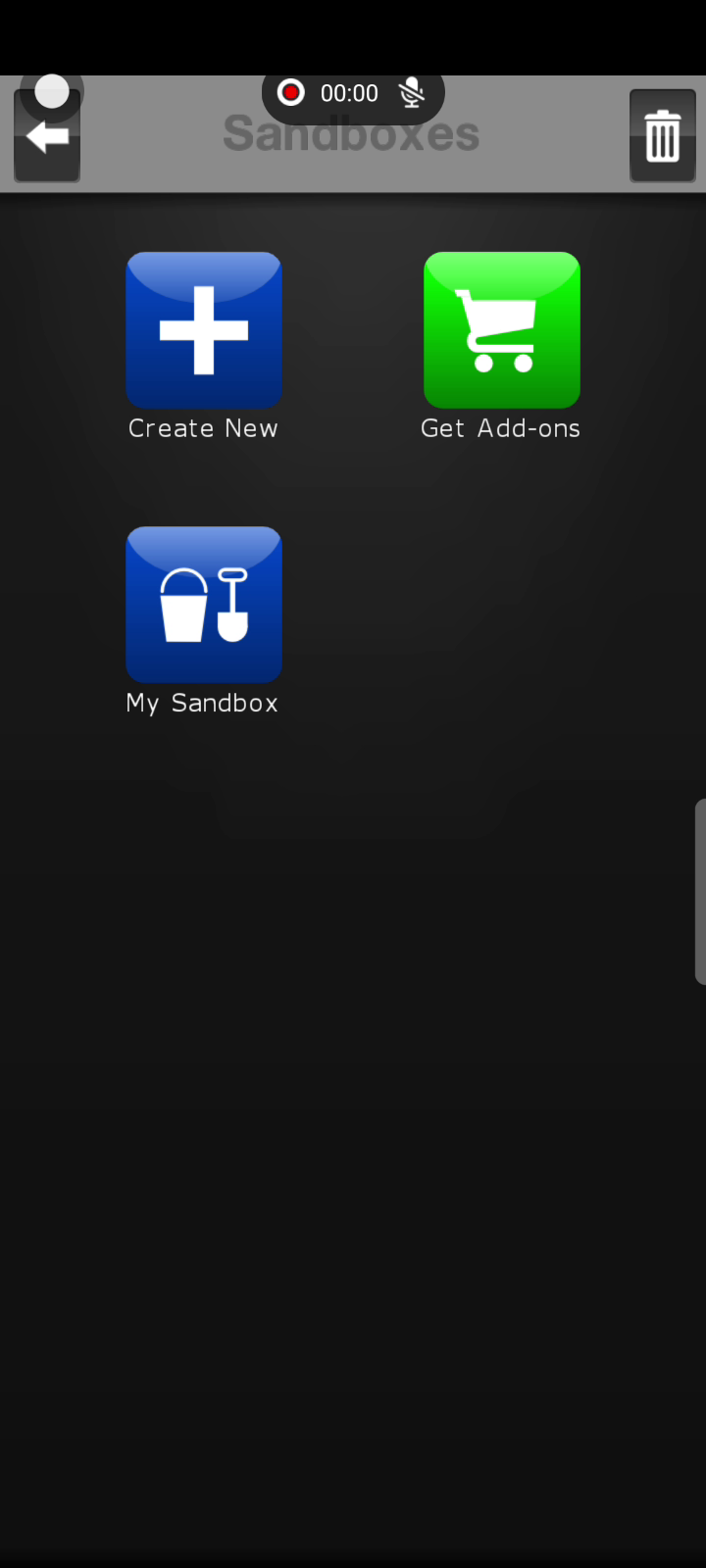Open the Get Add-ons store
Image resolution: width=706 pixels, height=1568 pixels.
click(502, 330)
